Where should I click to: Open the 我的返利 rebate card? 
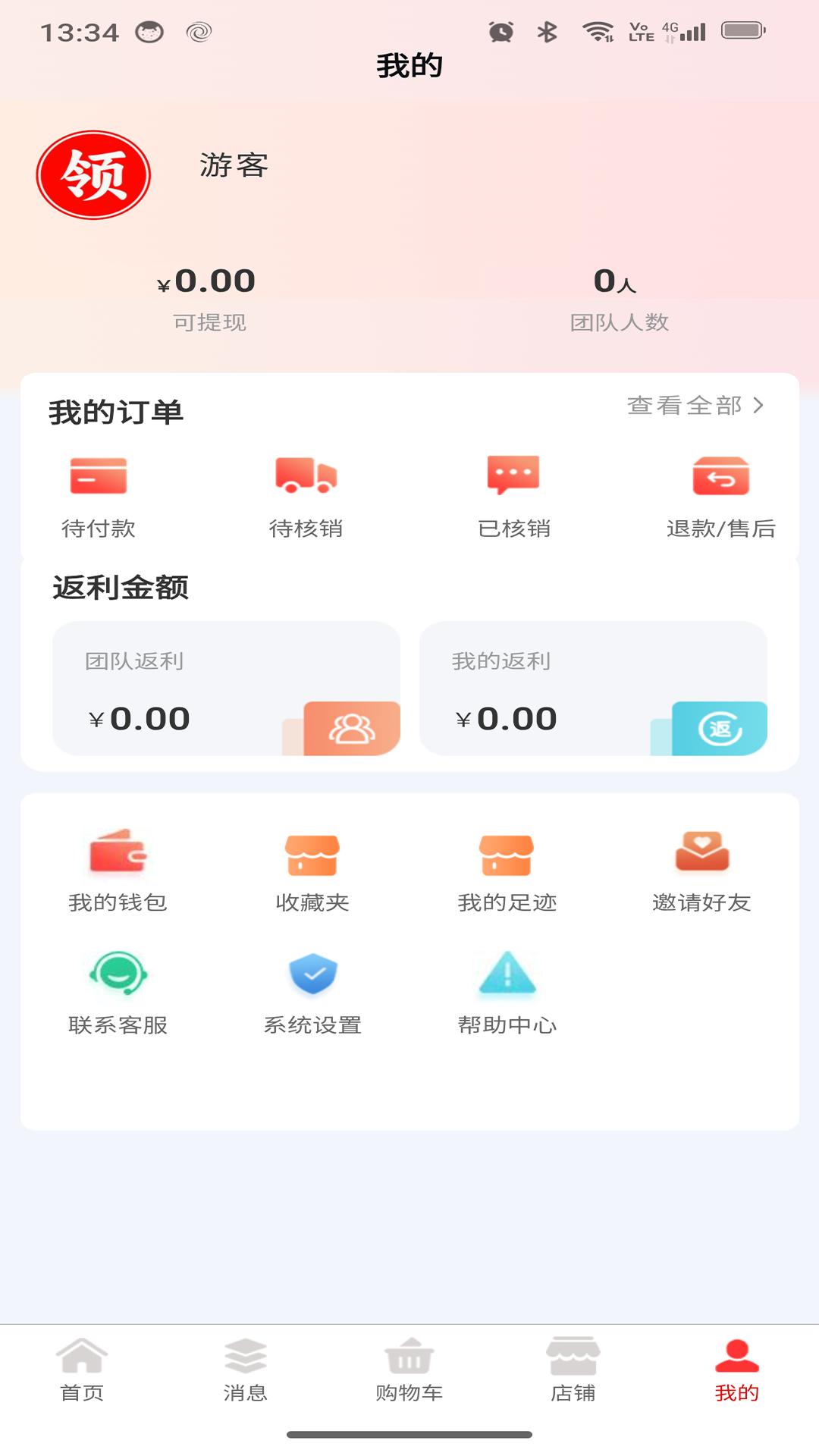pos(594,689)
